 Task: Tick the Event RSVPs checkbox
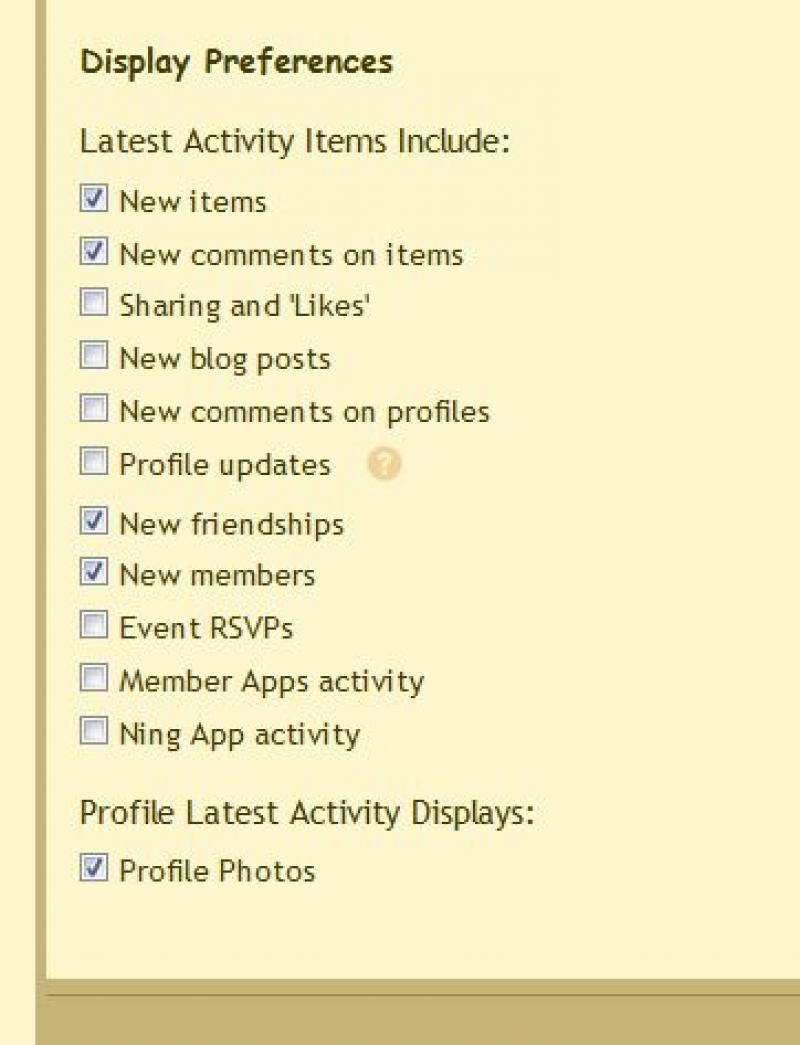[94, 627]
